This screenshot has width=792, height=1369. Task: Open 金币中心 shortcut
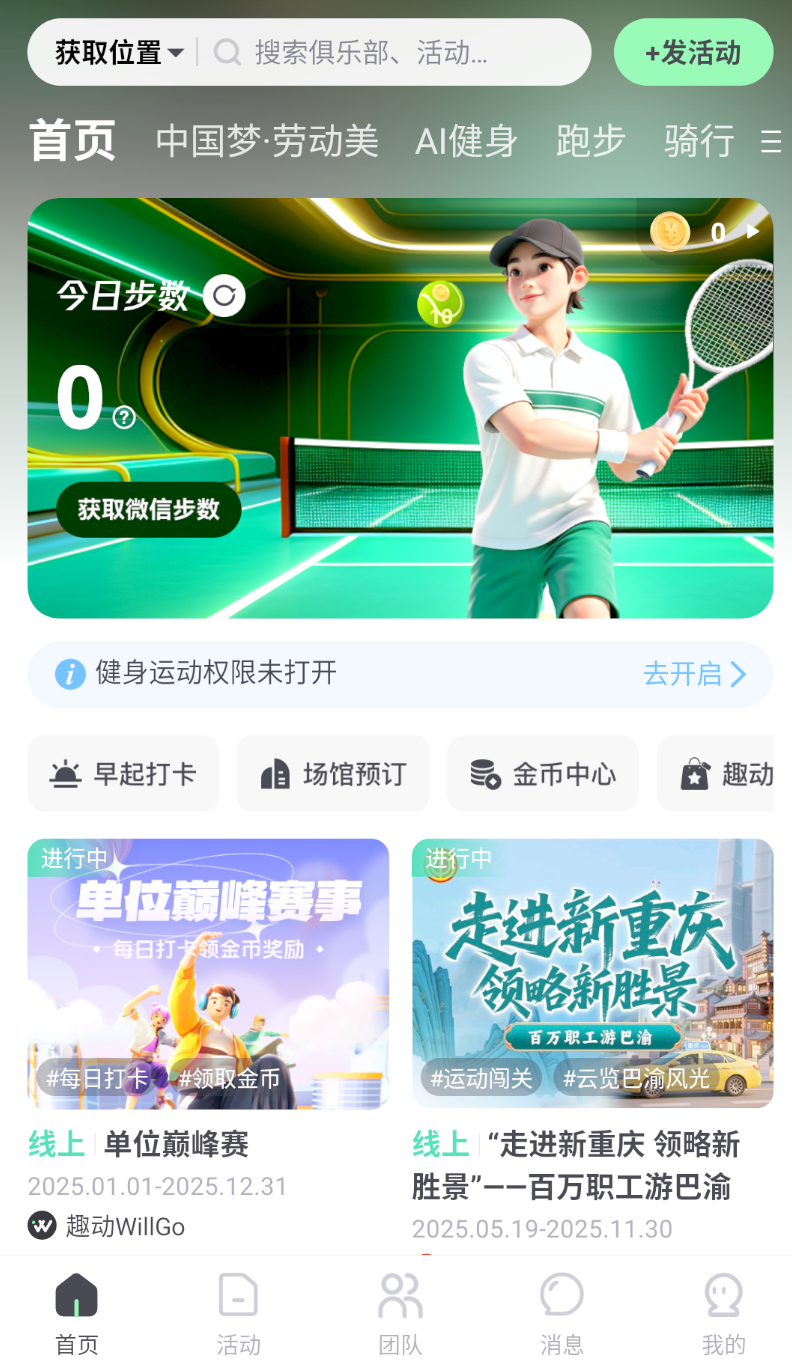pyautogui.click(x=543, y=774)
